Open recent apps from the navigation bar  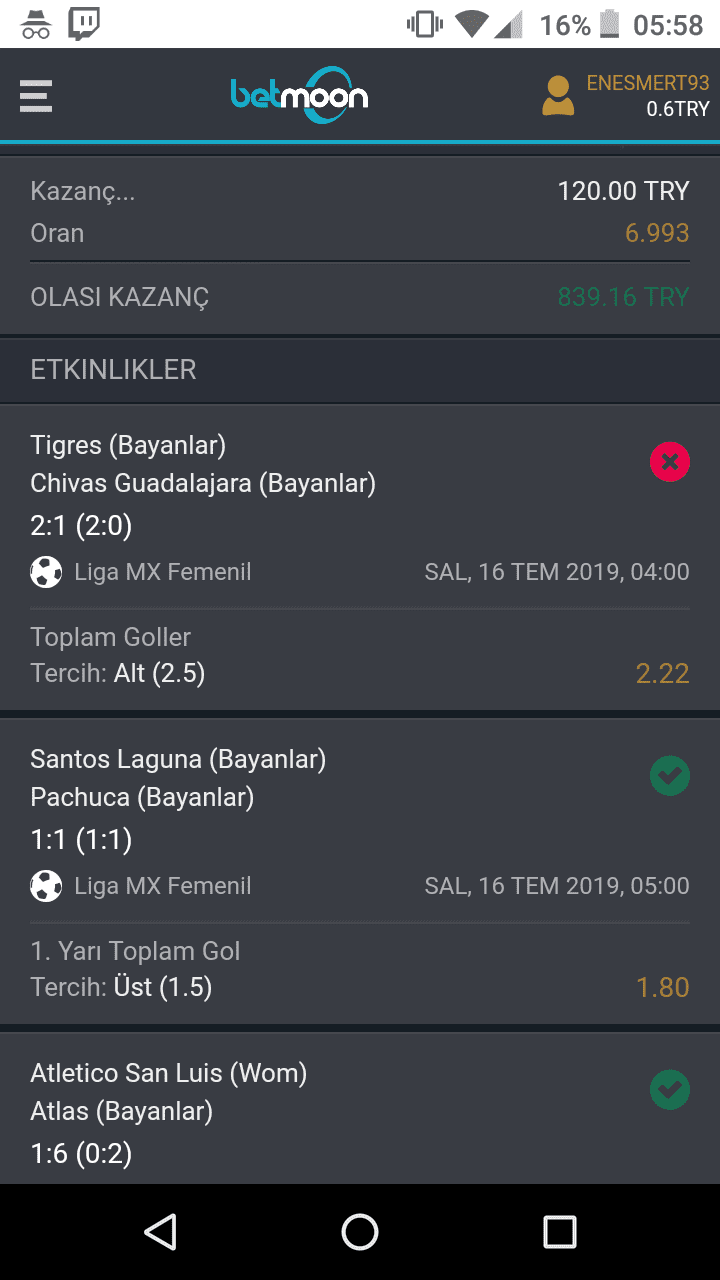560,1232
